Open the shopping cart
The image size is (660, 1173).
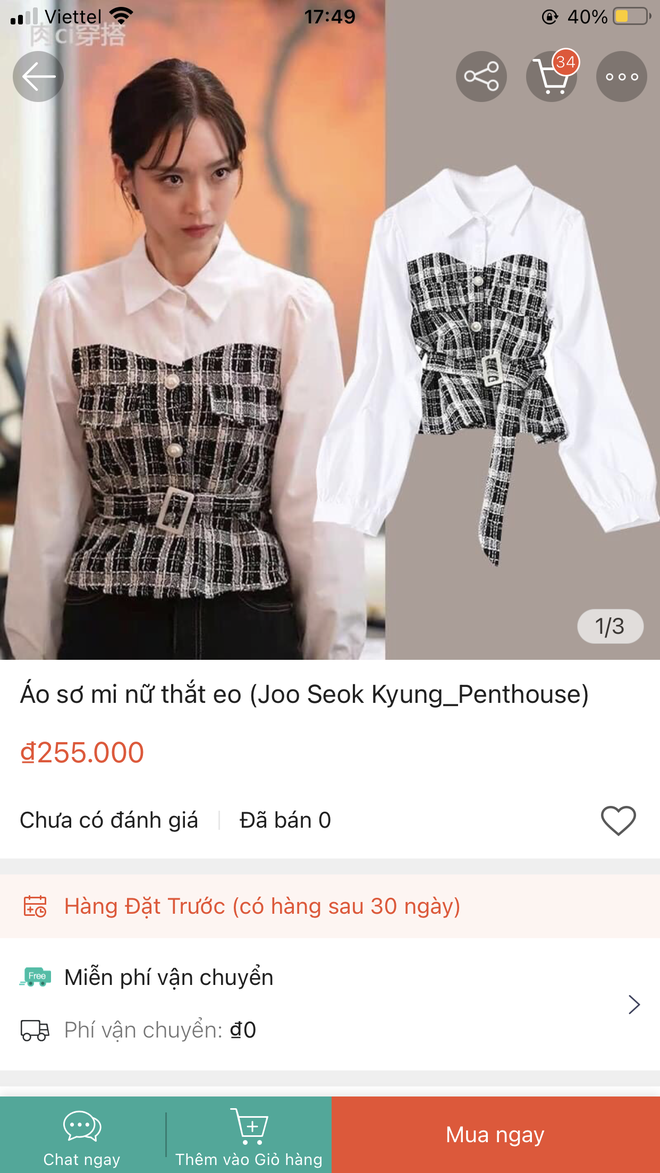coord(552,76)
